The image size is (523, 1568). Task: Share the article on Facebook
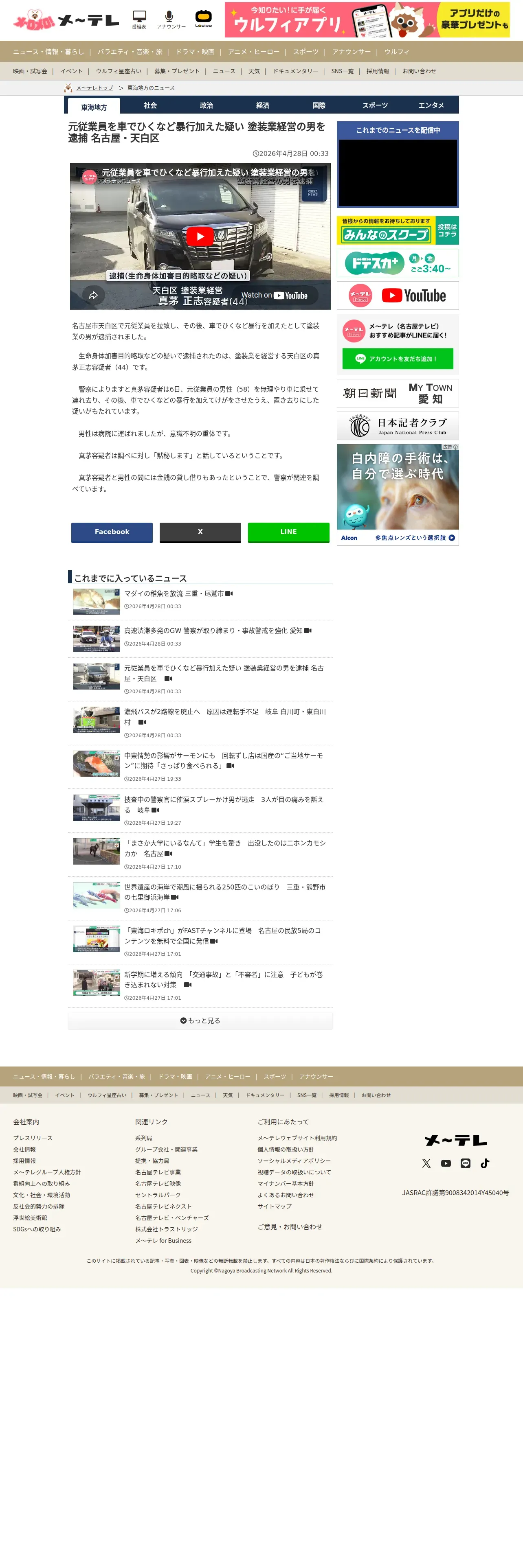tap(112, 532)
